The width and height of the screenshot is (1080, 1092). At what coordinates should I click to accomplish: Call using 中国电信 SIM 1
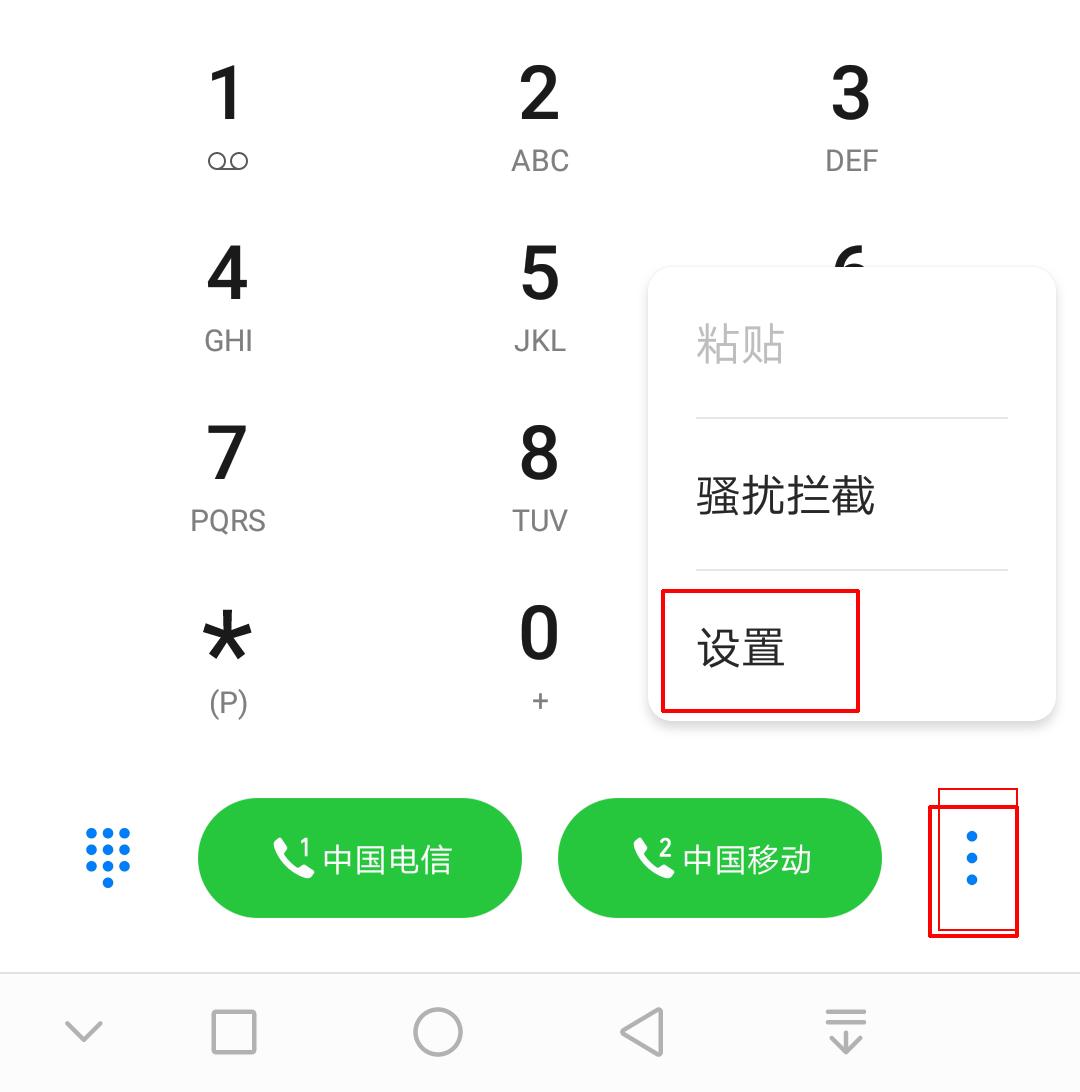tap(360, 858)
